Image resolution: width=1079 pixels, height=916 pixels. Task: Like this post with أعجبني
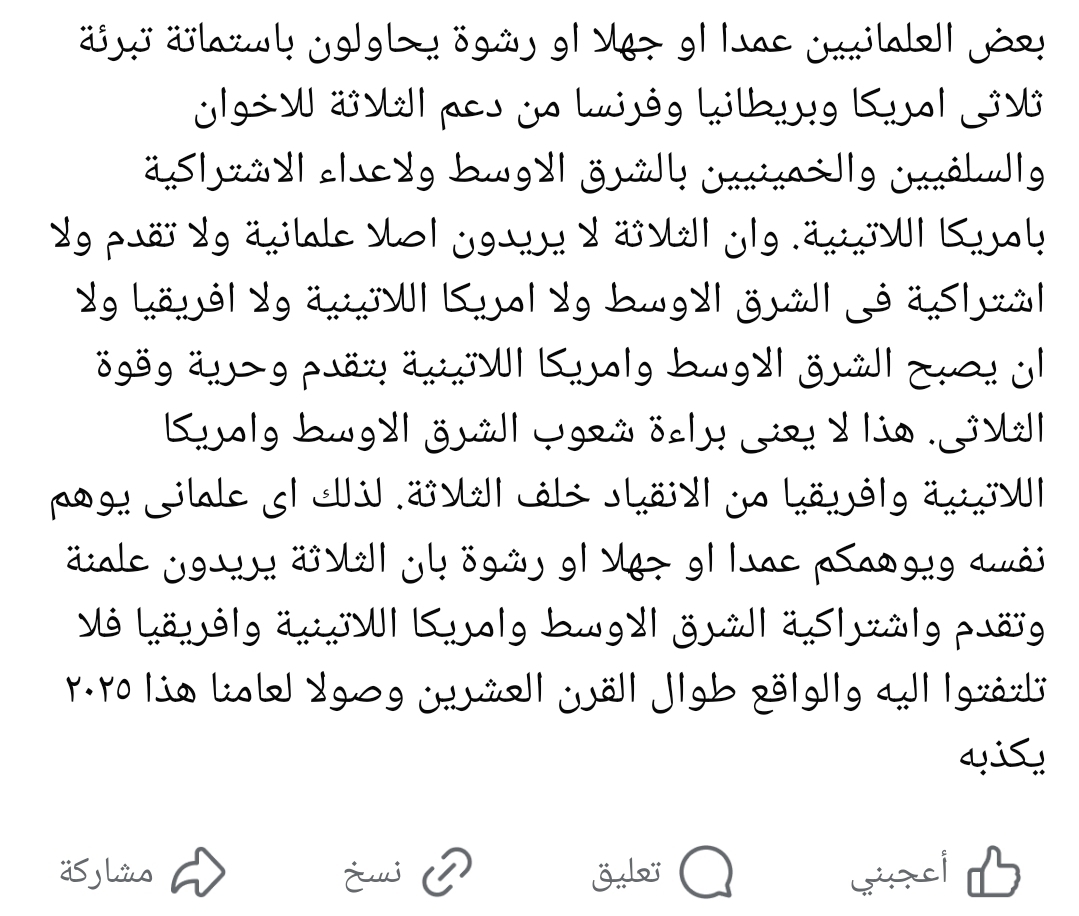point(932,872)
